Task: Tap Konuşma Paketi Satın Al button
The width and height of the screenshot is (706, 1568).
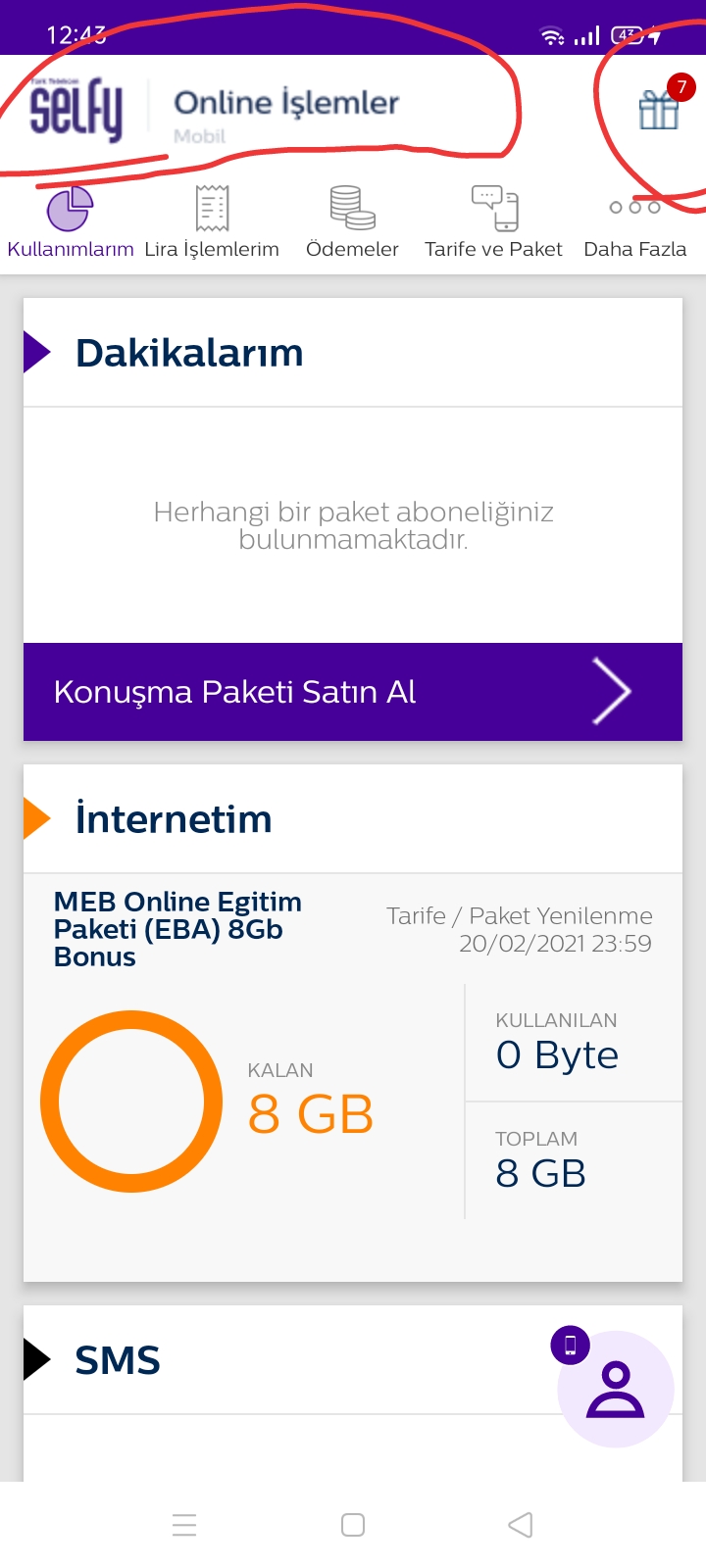Action: (x=353, y=692)
